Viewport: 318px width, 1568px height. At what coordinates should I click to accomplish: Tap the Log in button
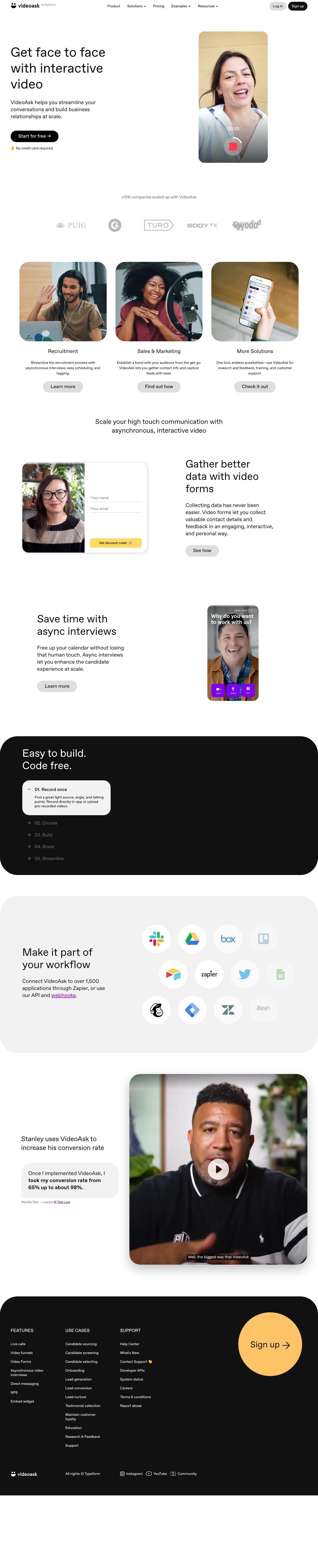pyautogui.click(x=277, y=6)
